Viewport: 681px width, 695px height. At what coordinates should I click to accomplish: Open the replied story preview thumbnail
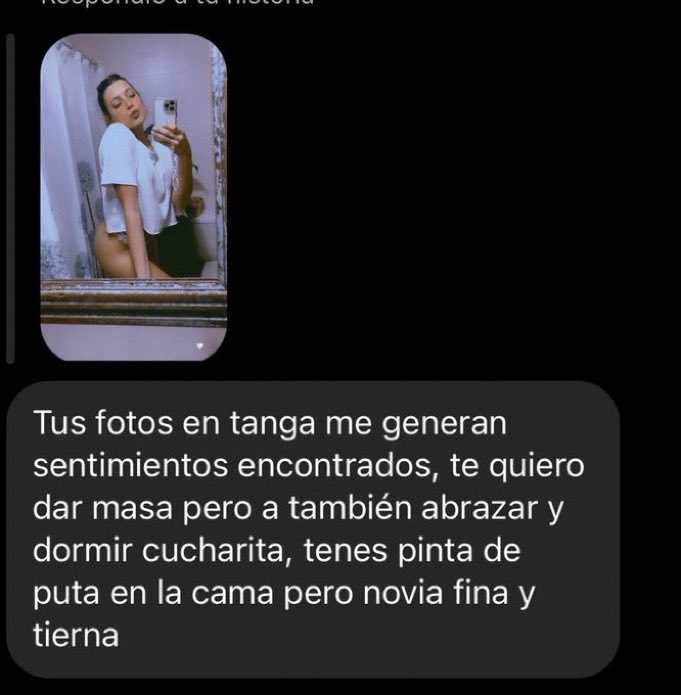133,197
